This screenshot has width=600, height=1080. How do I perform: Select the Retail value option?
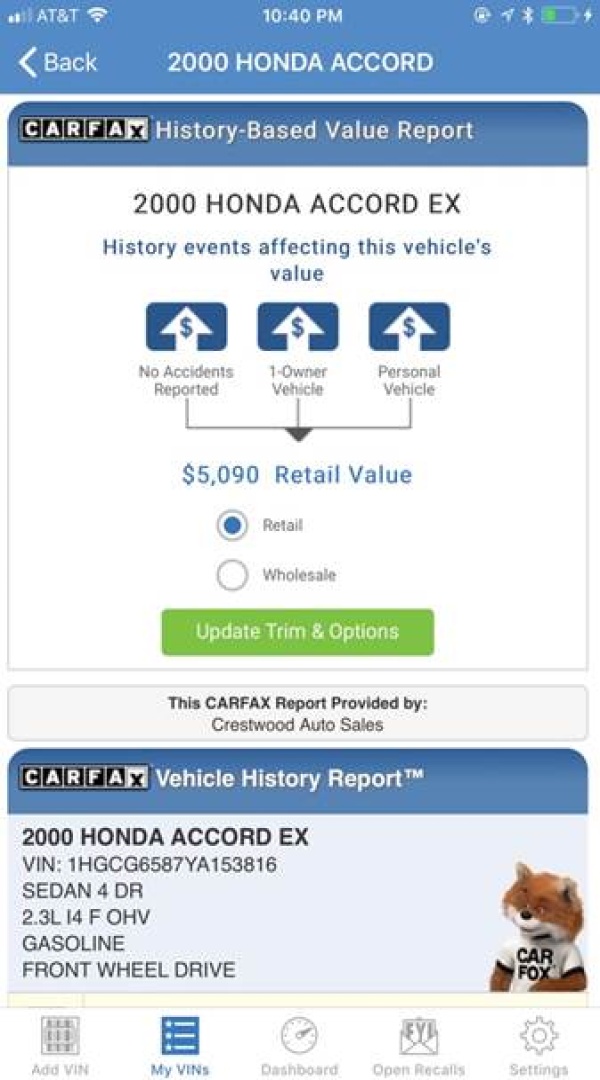232,526
